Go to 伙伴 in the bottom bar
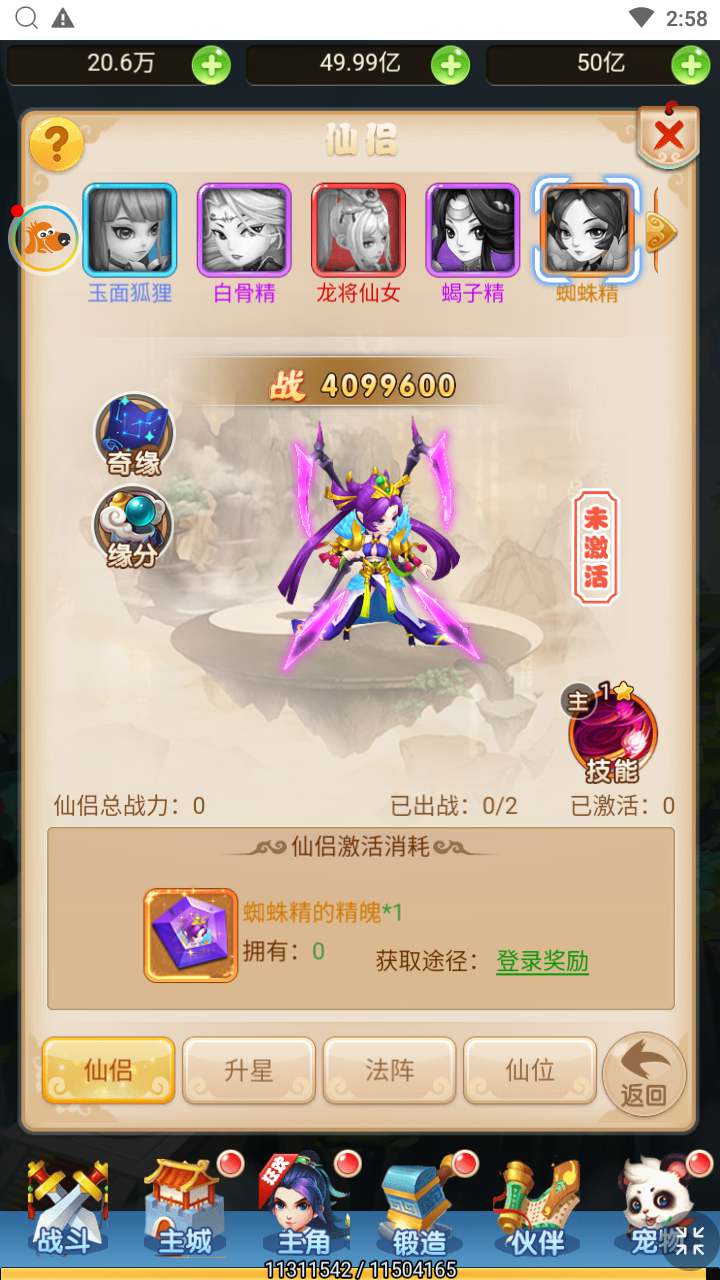Image resolution: width=720 pixels, height=1280 pixels. [538, 1215]
